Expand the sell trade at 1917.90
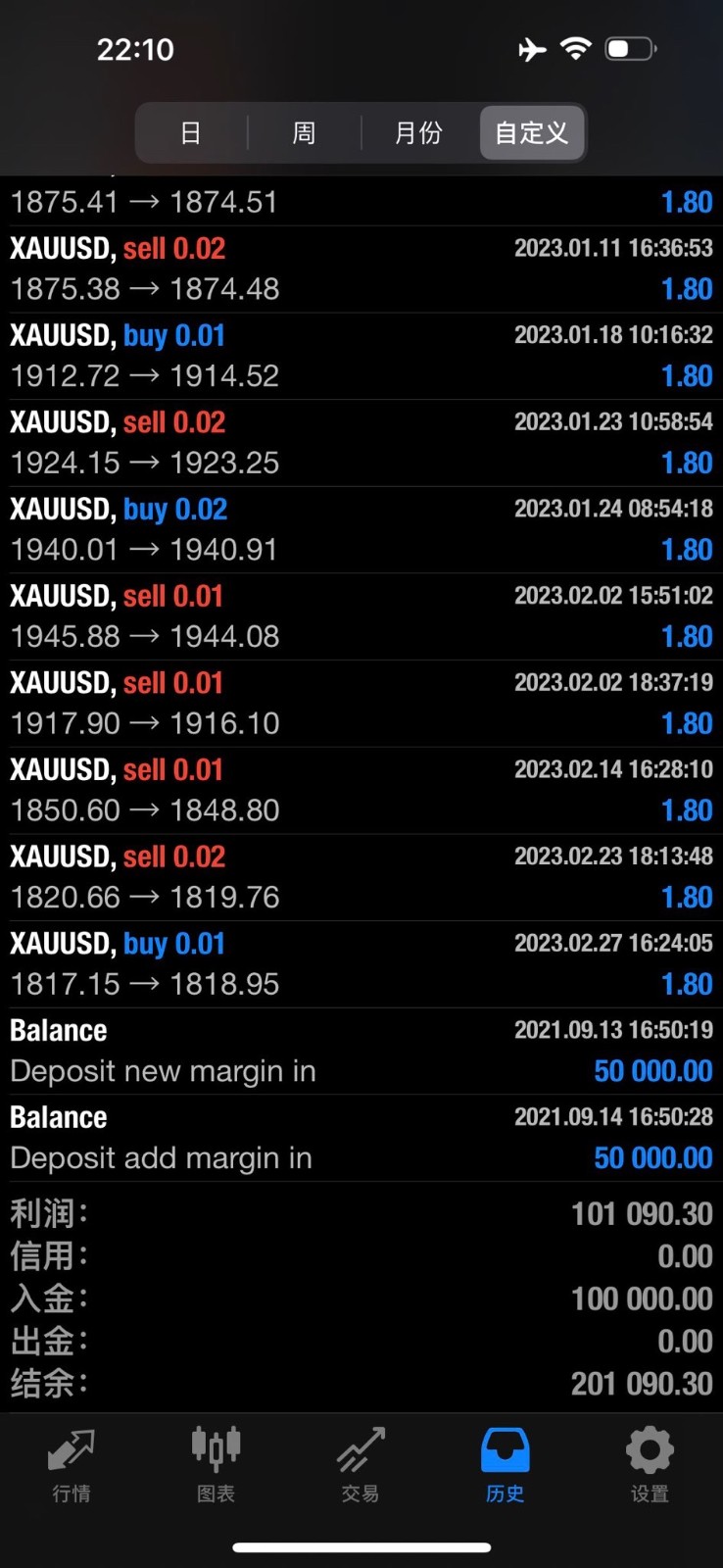Viewport: 723px width, 1568px height. point(361,704)
